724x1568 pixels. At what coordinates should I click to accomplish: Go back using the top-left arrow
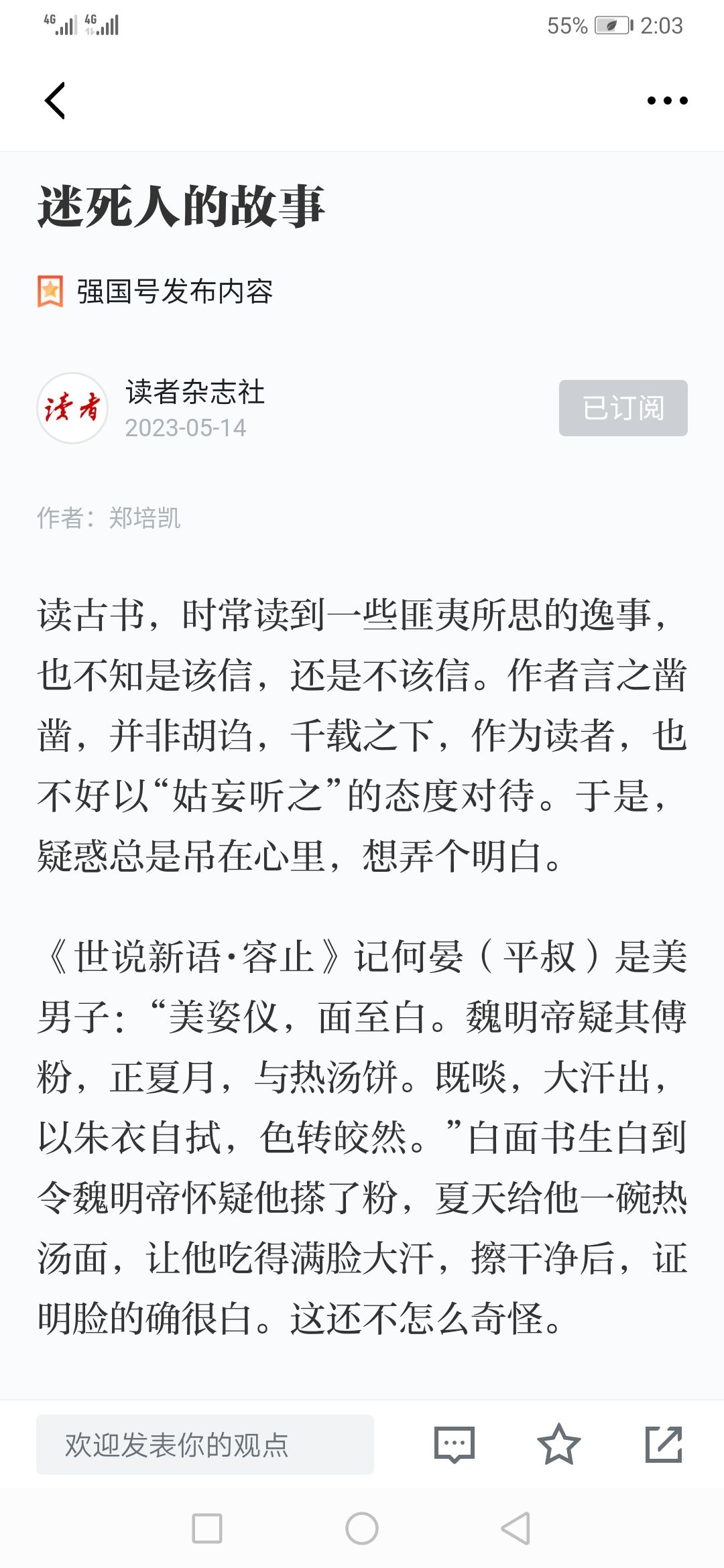tap(55, 101)
